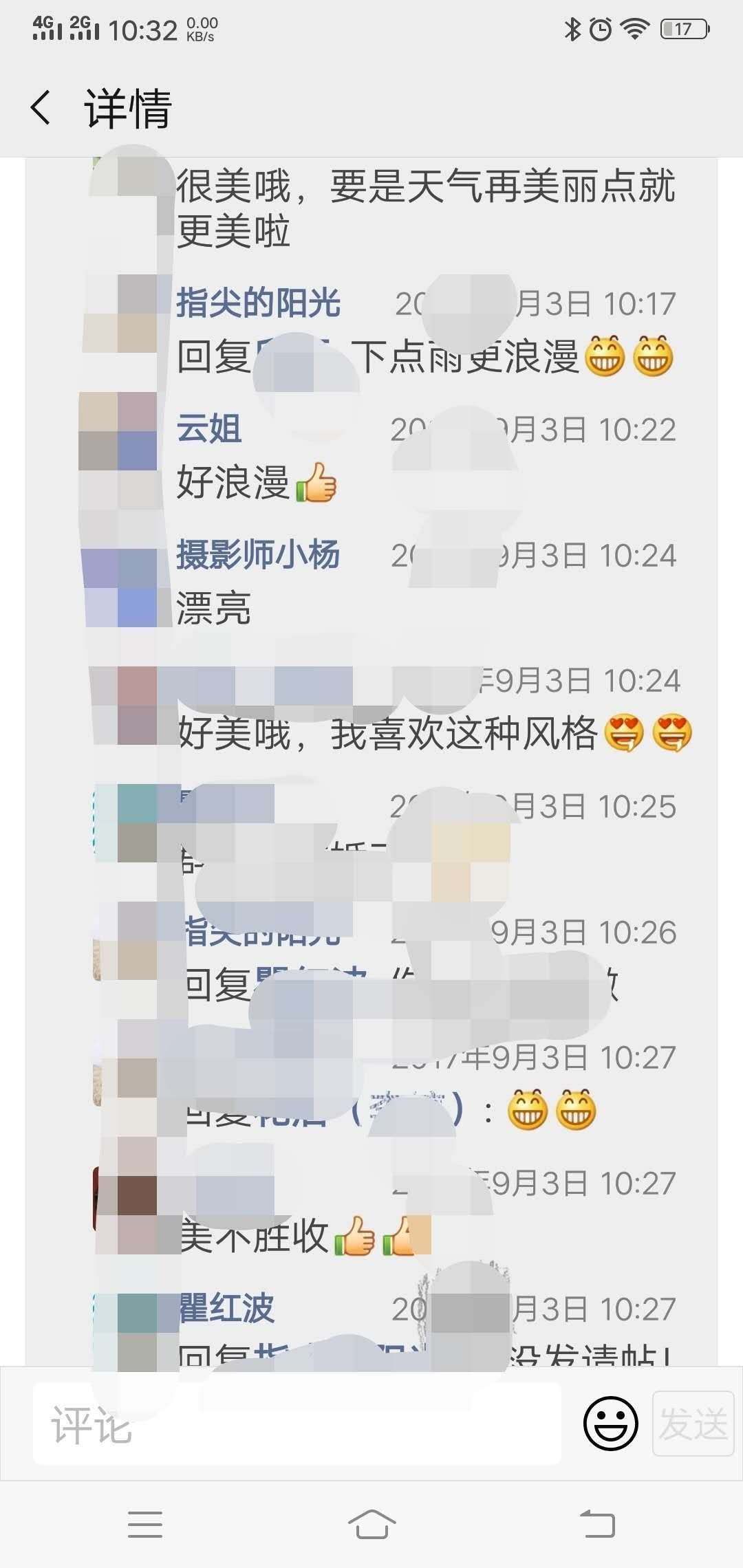Tap the 发送 send button

(692, 1424)
